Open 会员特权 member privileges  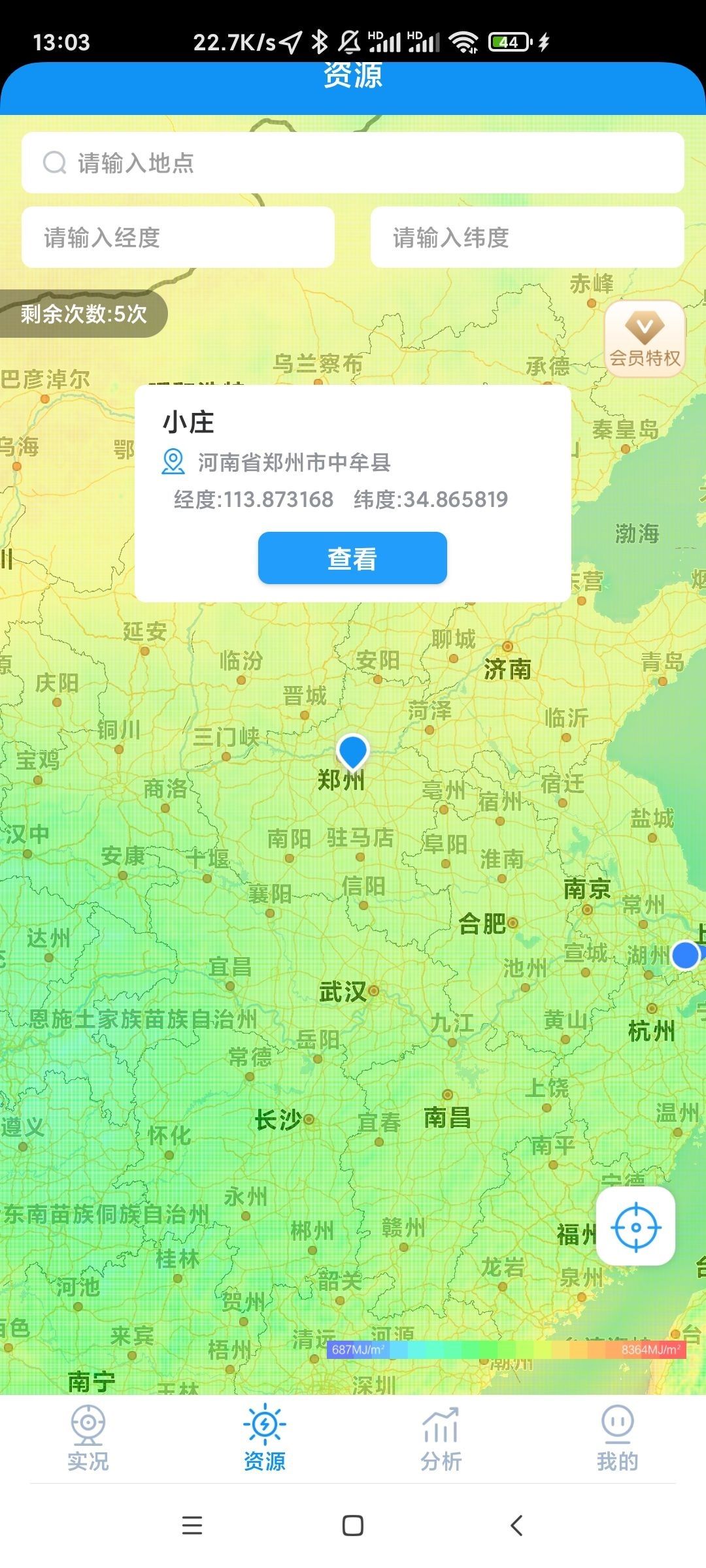pos(645,339)
